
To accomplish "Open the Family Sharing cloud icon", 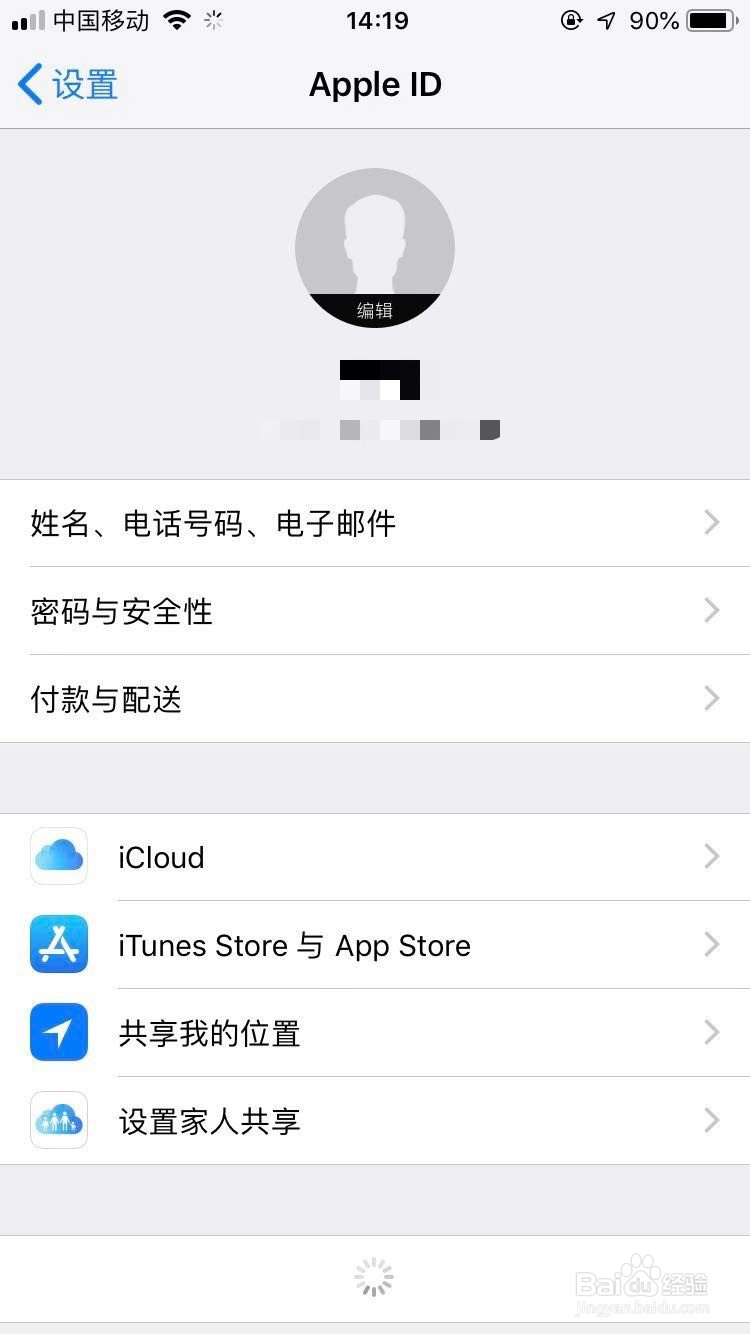I will point(58,1121).
